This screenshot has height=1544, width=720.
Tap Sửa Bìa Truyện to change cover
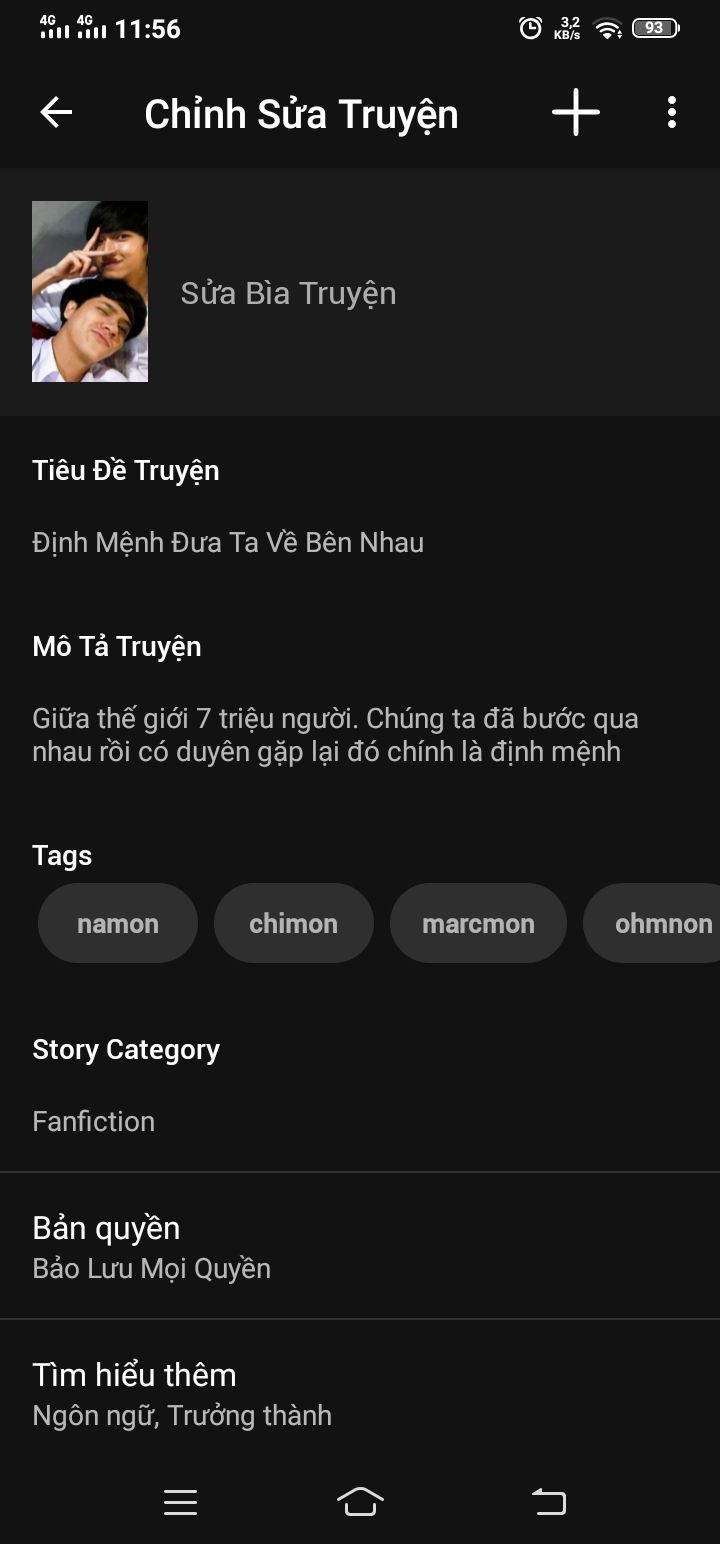click(x=288, y=293)
